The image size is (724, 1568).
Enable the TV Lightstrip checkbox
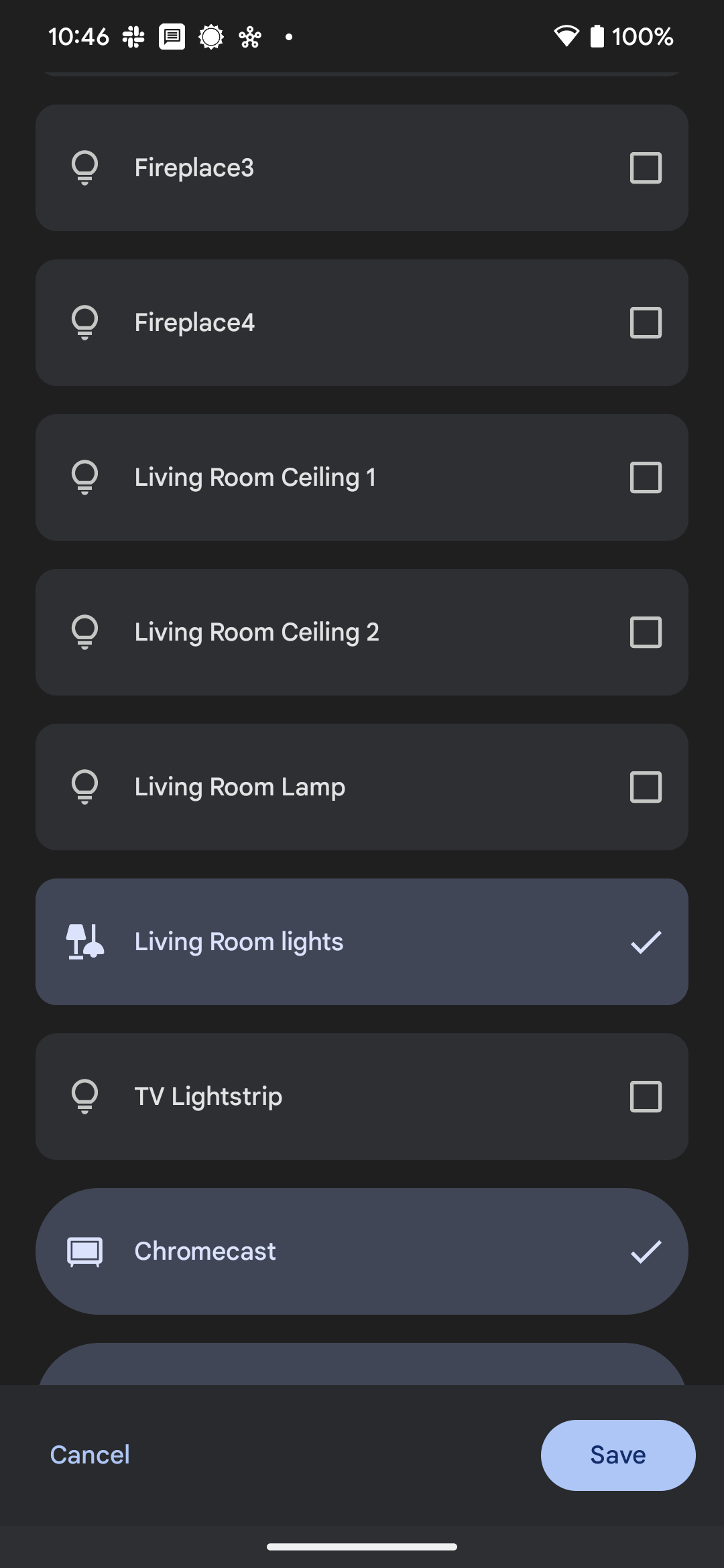[645, 1096]
